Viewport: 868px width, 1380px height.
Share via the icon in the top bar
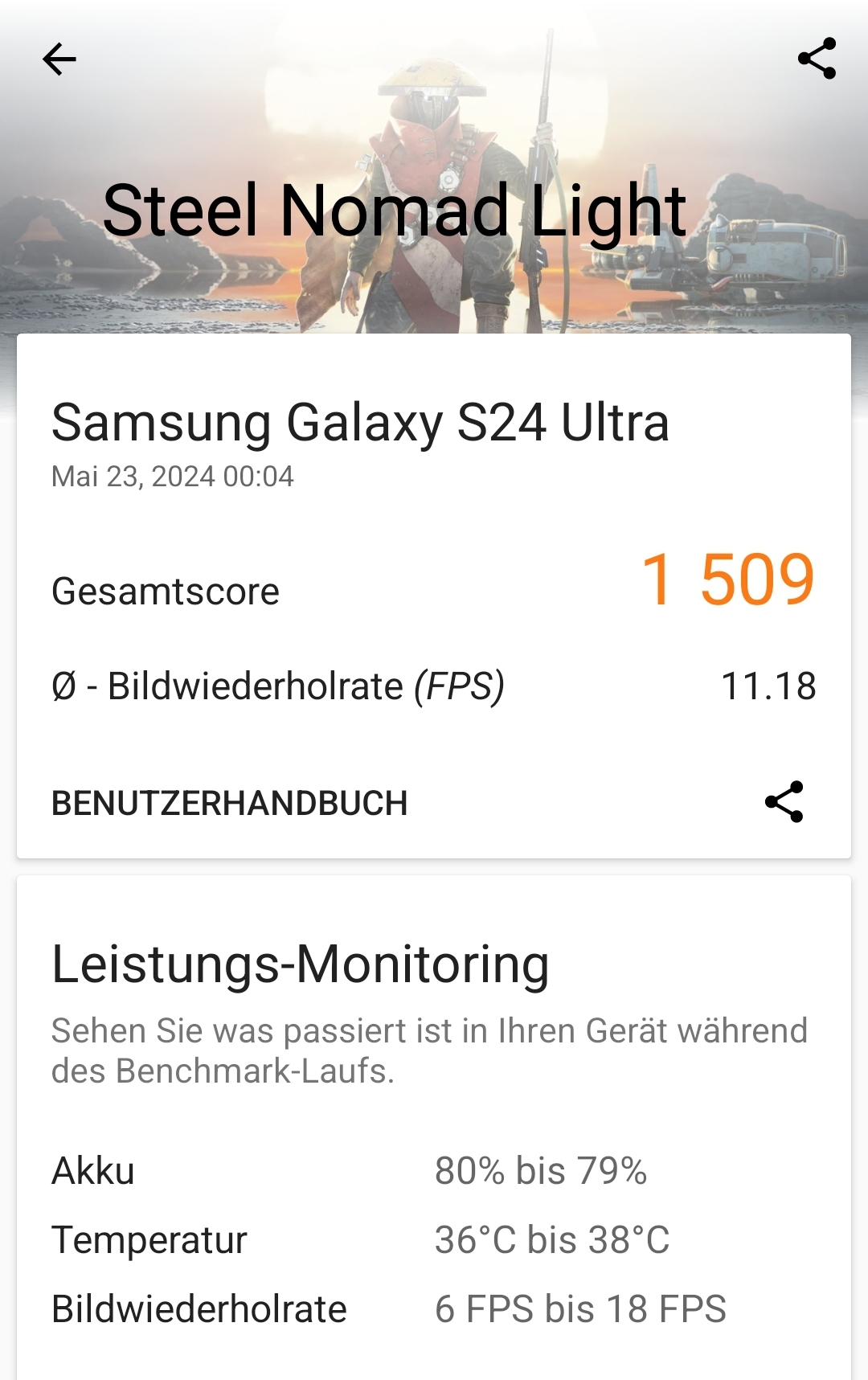click(817, 59)
